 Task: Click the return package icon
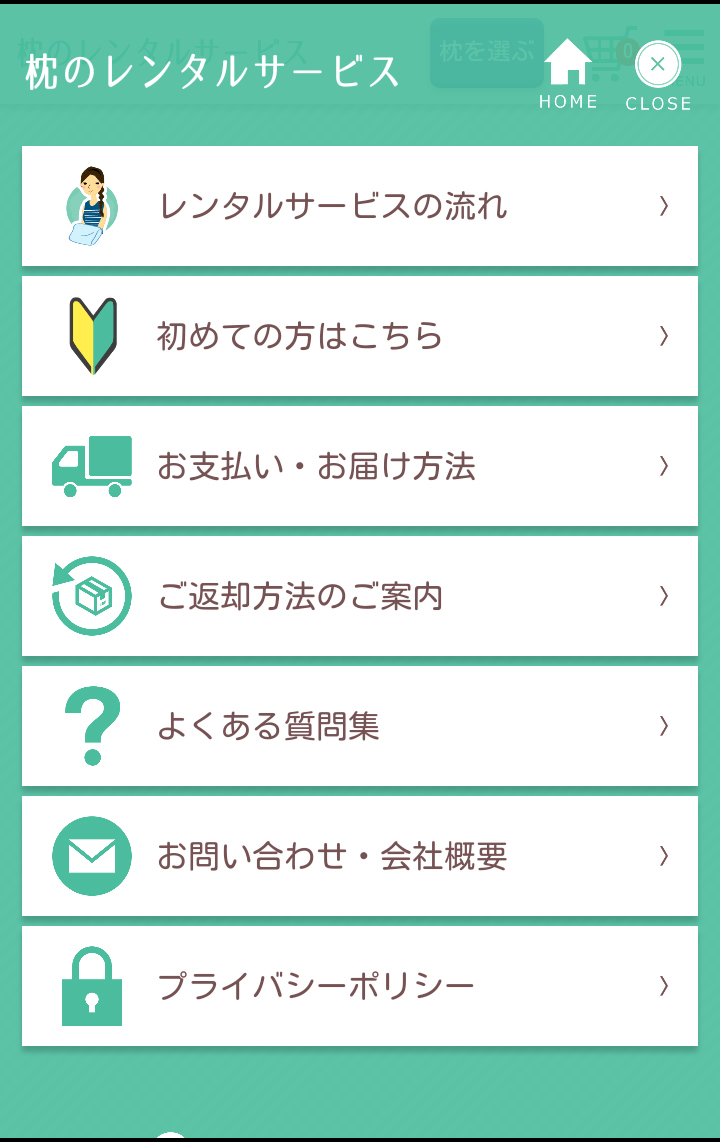90,596
